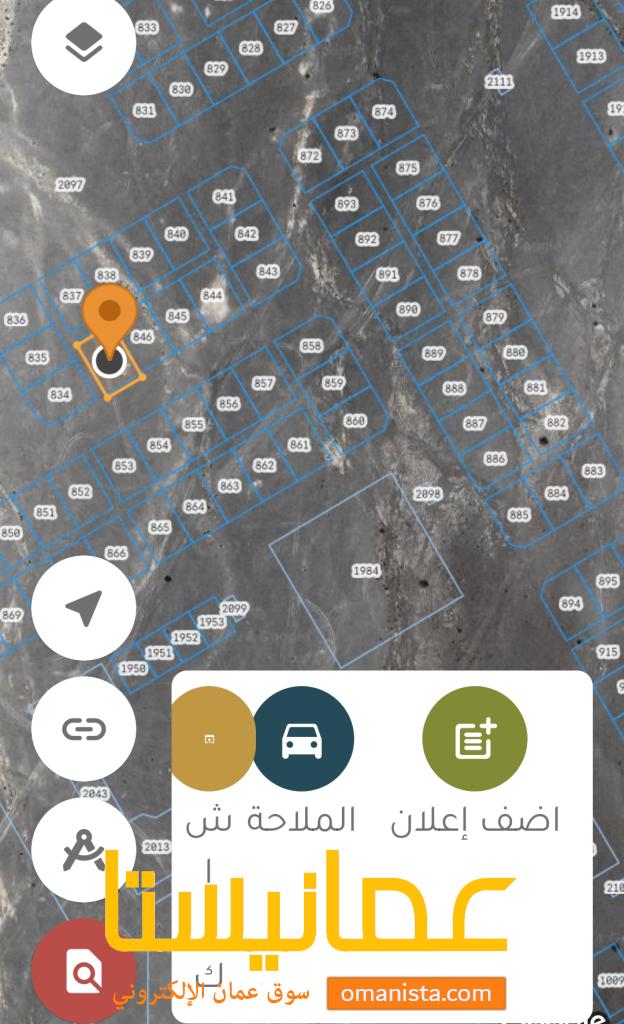Viewport: 624px width, 1024px height.
Task: Start car navigation with الملاحة
Action: click(x=301, y=739)
